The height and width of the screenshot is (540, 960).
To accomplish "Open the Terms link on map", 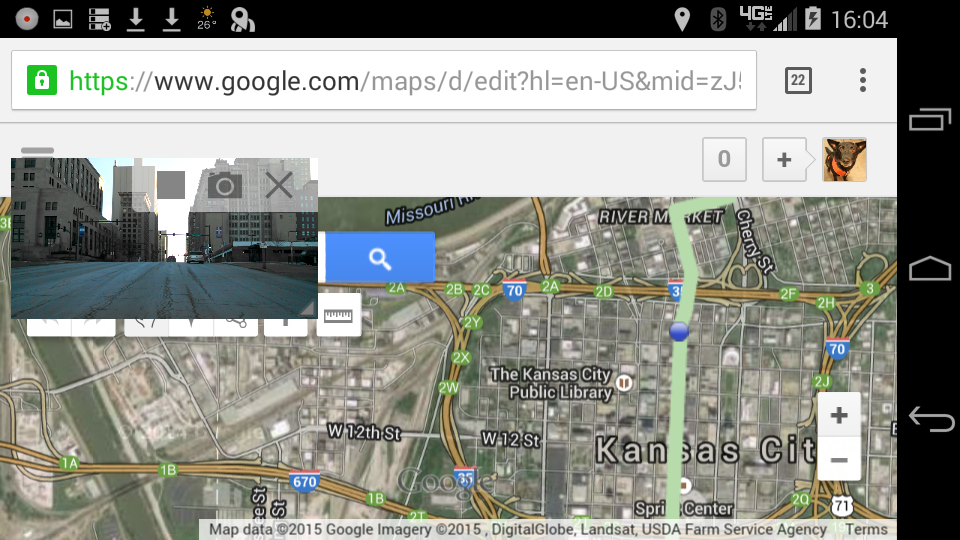I will coord(866,530).
